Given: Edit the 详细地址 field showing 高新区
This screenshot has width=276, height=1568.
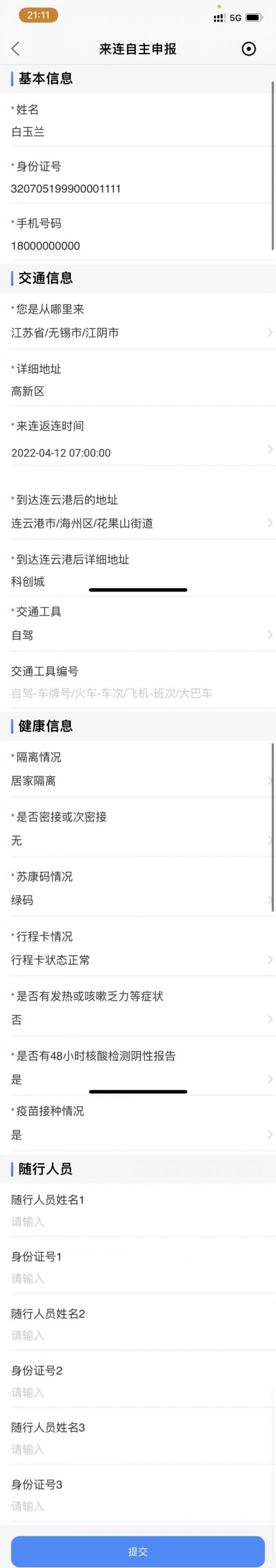Looking at the screenshot, I should pos(138,391).
